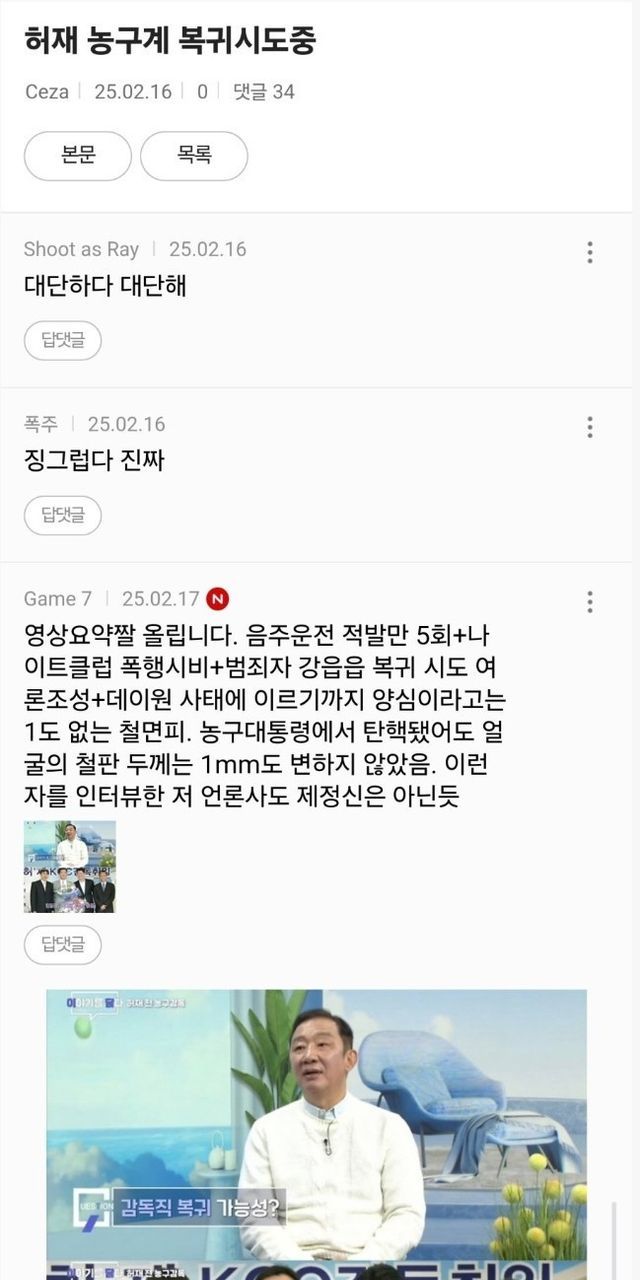Viewport: 640px width, 1280px height.
Task: Open the large 감독직 복귀 가능성 image
Action: click(316, 1130)
